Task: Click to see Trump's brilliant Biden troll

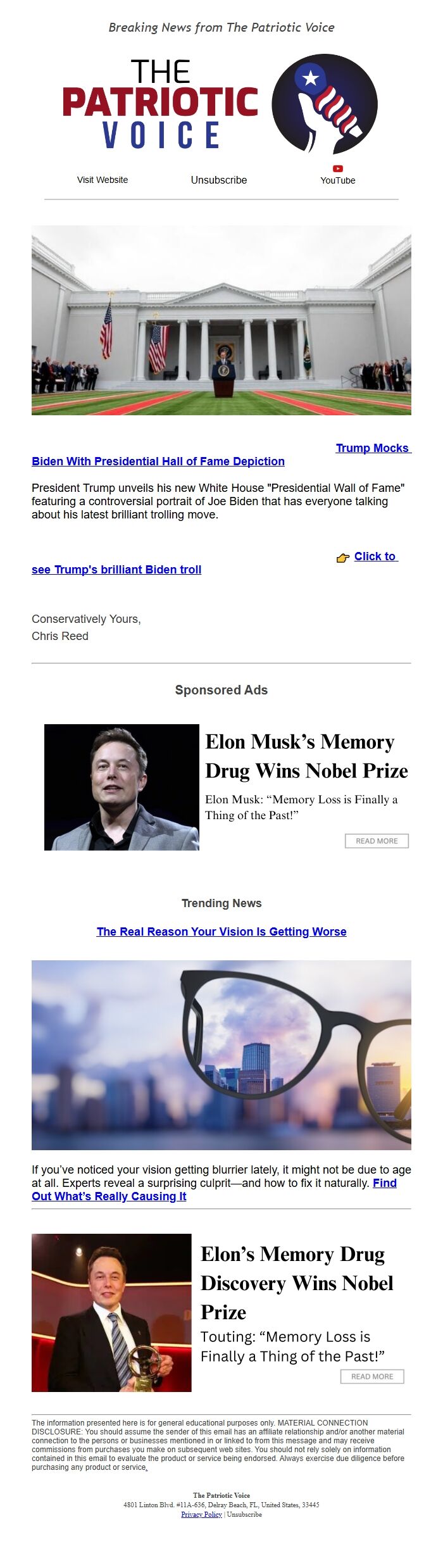Action: (116, 569)
